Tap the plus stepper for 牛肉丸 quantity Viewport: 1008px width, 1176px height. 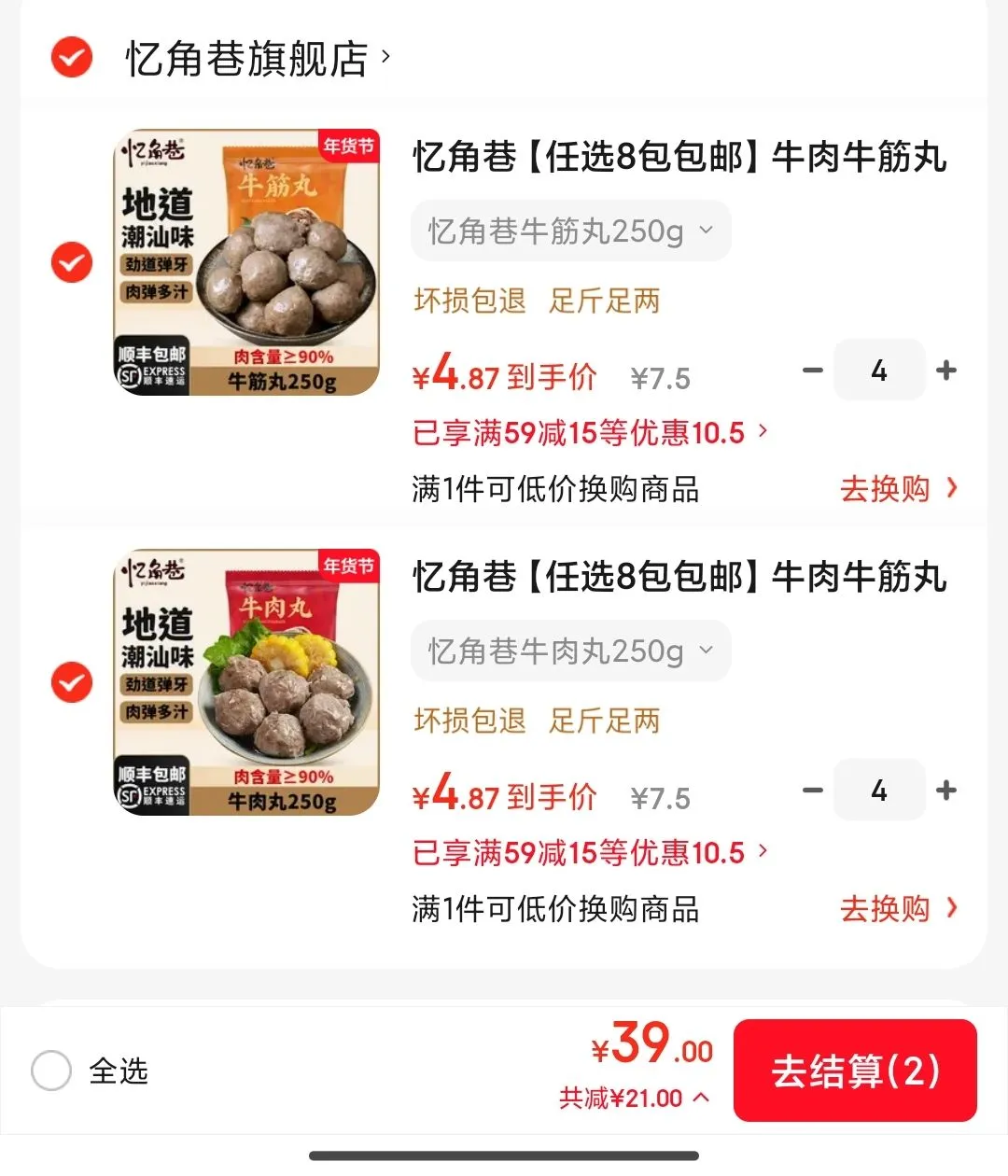tap(946, 791)
